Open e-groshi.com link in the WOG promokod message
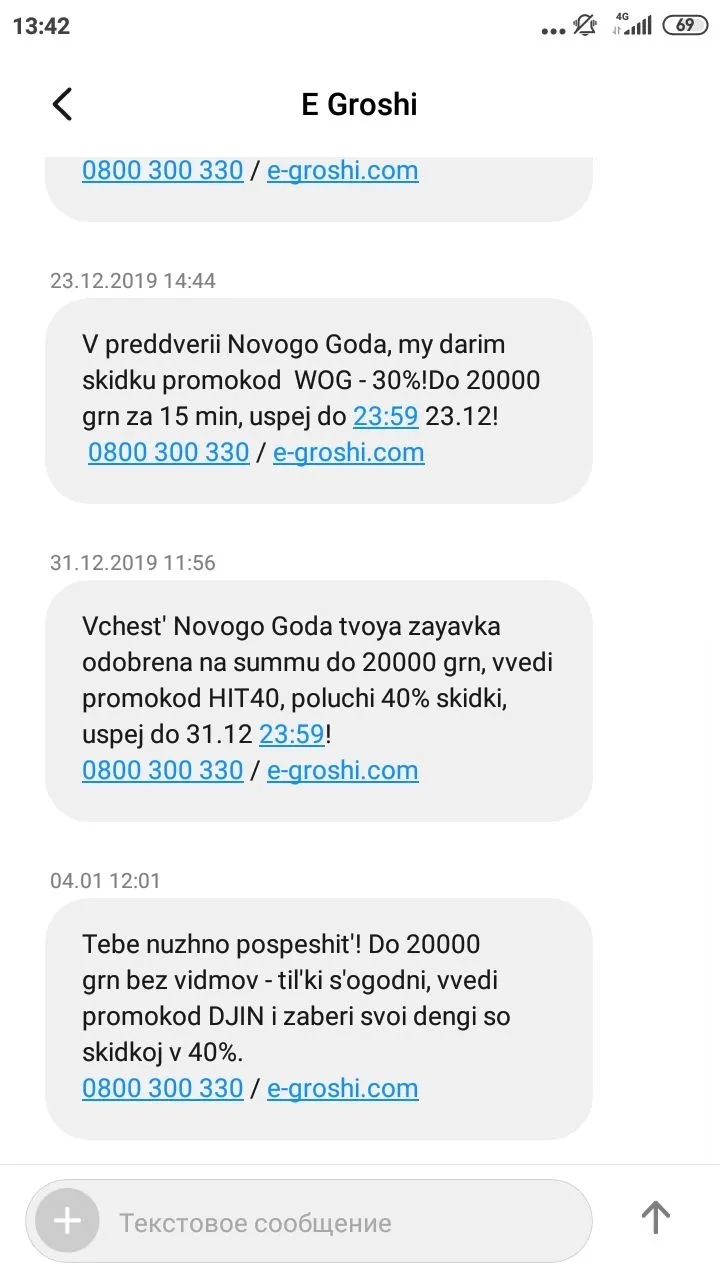 point(348,452)
